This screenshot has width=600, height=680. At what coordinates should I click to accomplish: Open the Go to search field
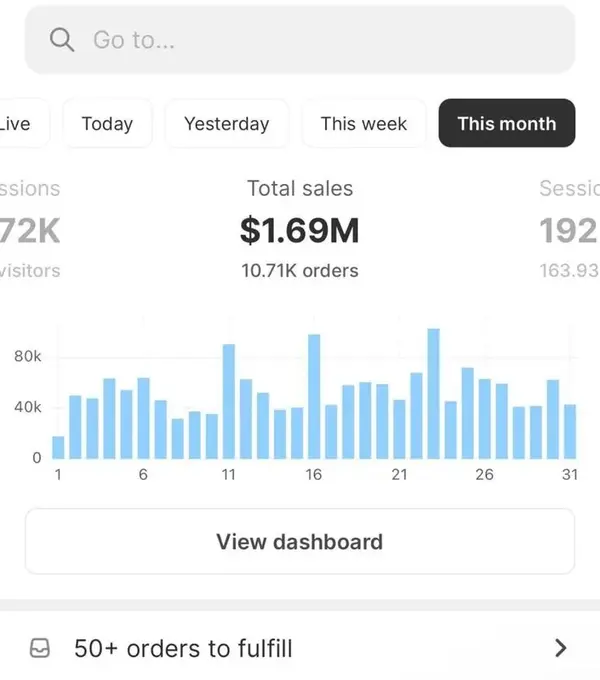300,40
